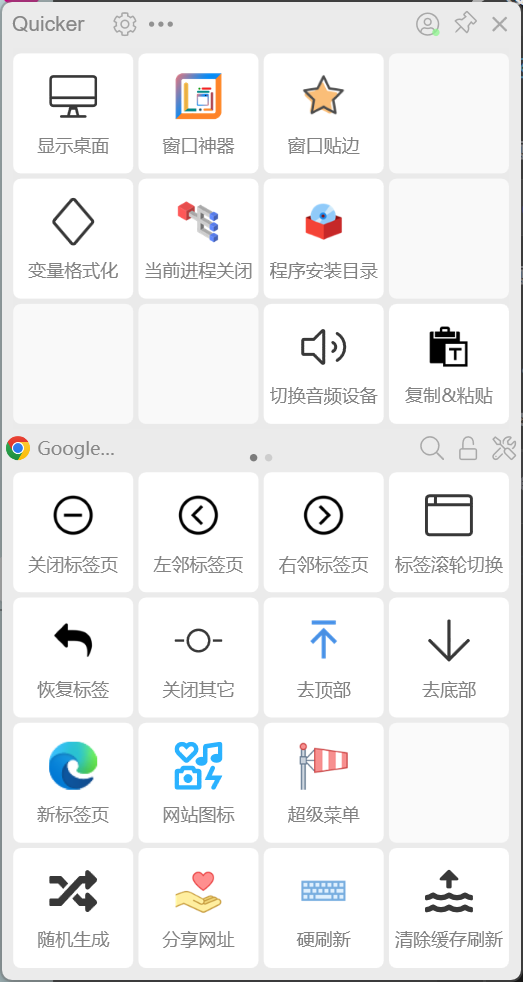Image resolution: width=523 pixels, height=982 pixels.
Task: Go to top with 去顶部
Action: pyautogui.click(x=324, y=658)
